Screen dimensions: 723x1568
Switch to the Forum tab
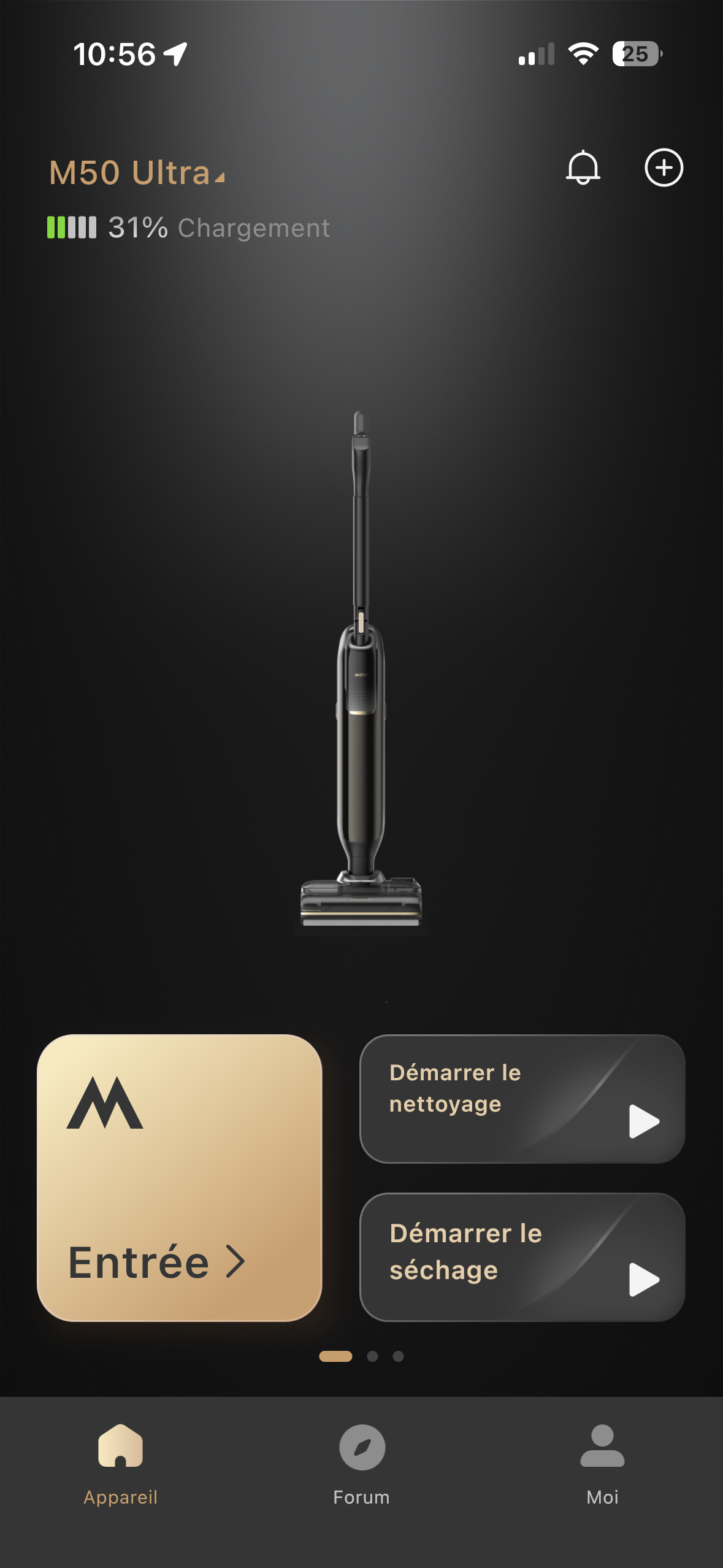click(x=362, y=1463)
